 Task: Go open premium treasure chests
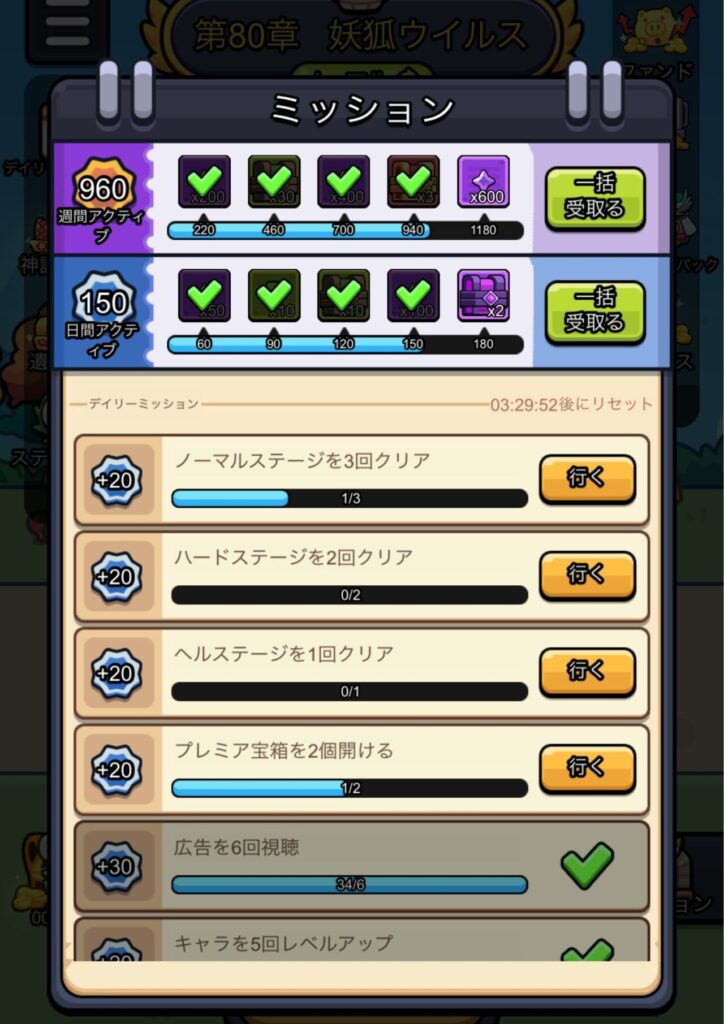pos(587,769)
